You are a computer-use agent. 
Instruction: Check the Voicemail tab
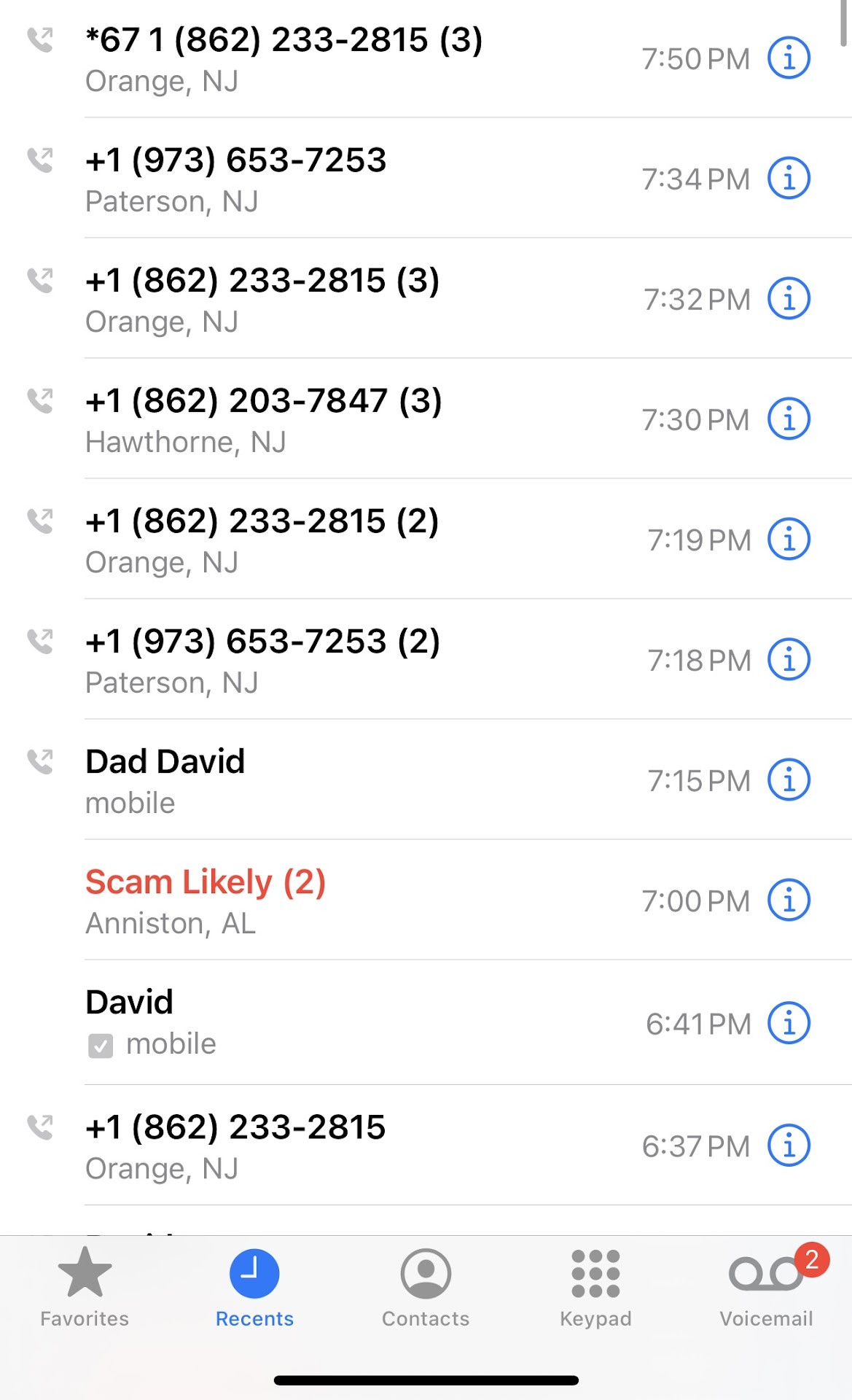(766, 1288)
